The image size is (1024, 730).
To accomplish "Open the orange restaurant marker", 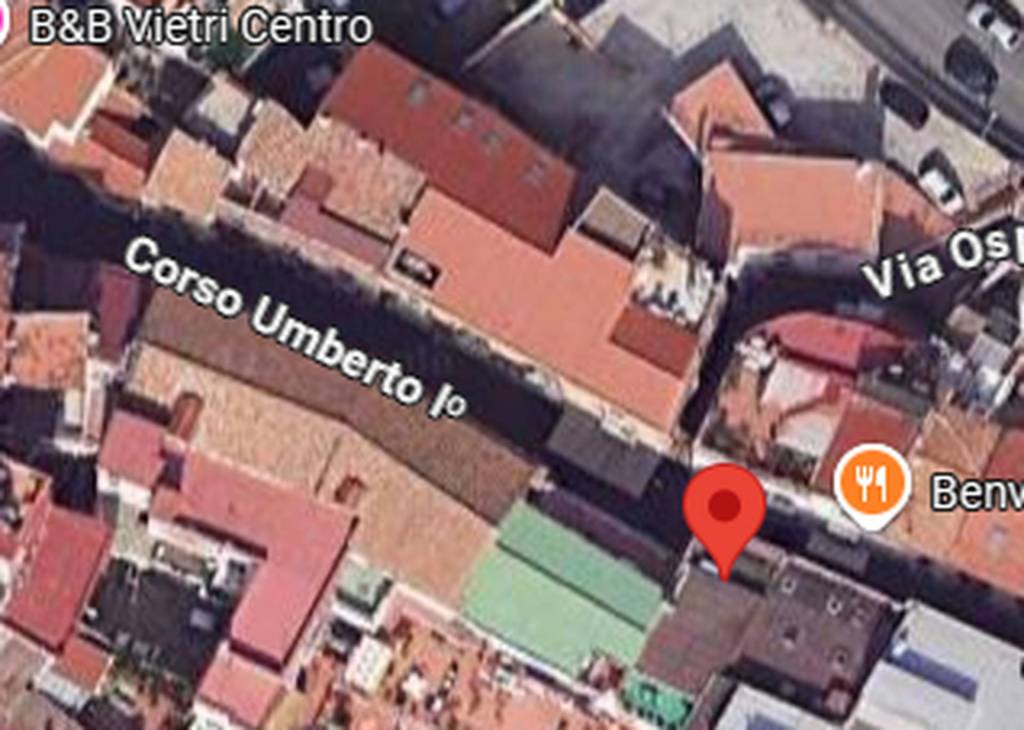I will 872,484.
